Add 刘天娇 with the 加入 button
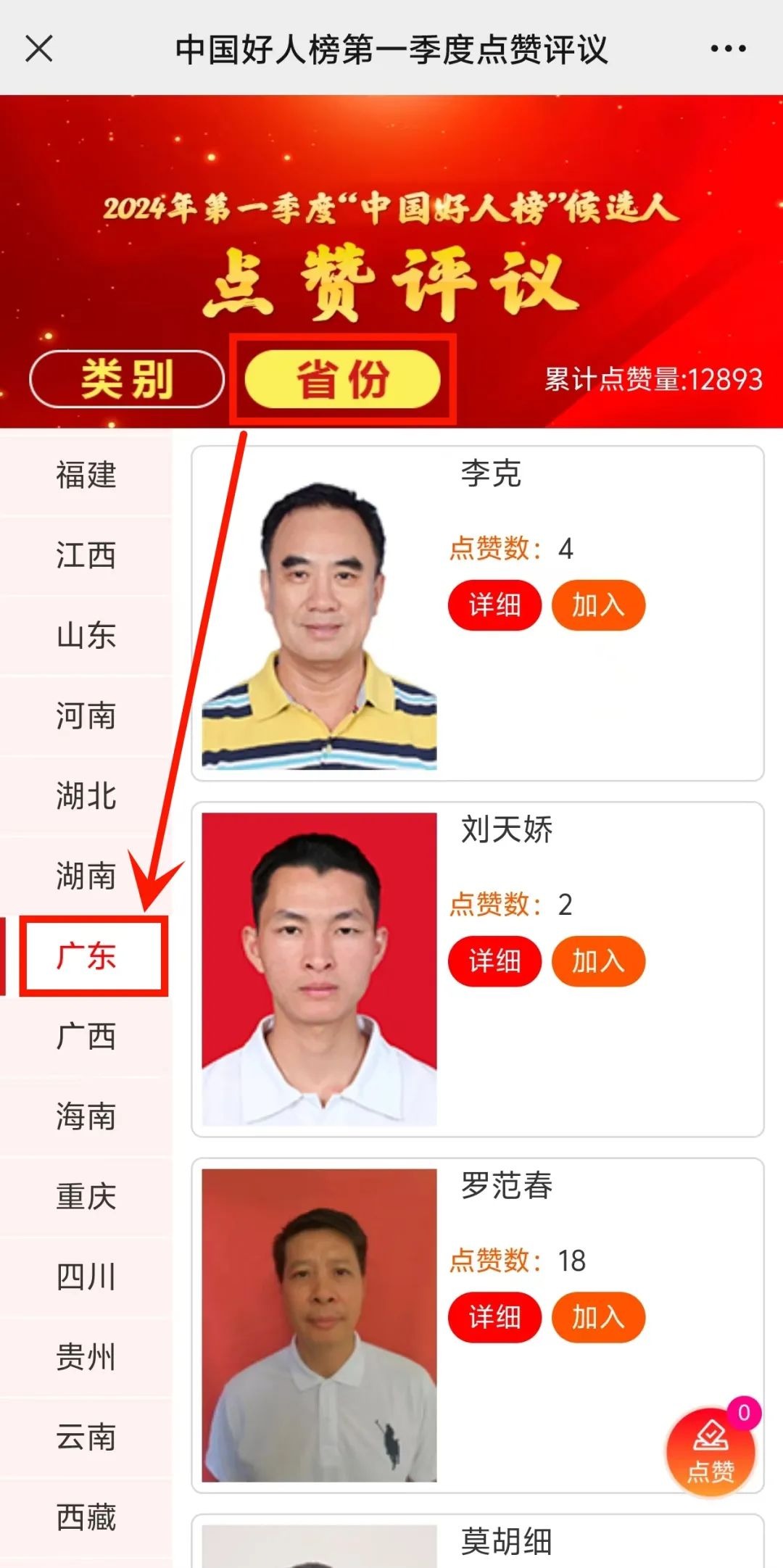This screenshot has width=783, height=1568. [x=598, y=961]
